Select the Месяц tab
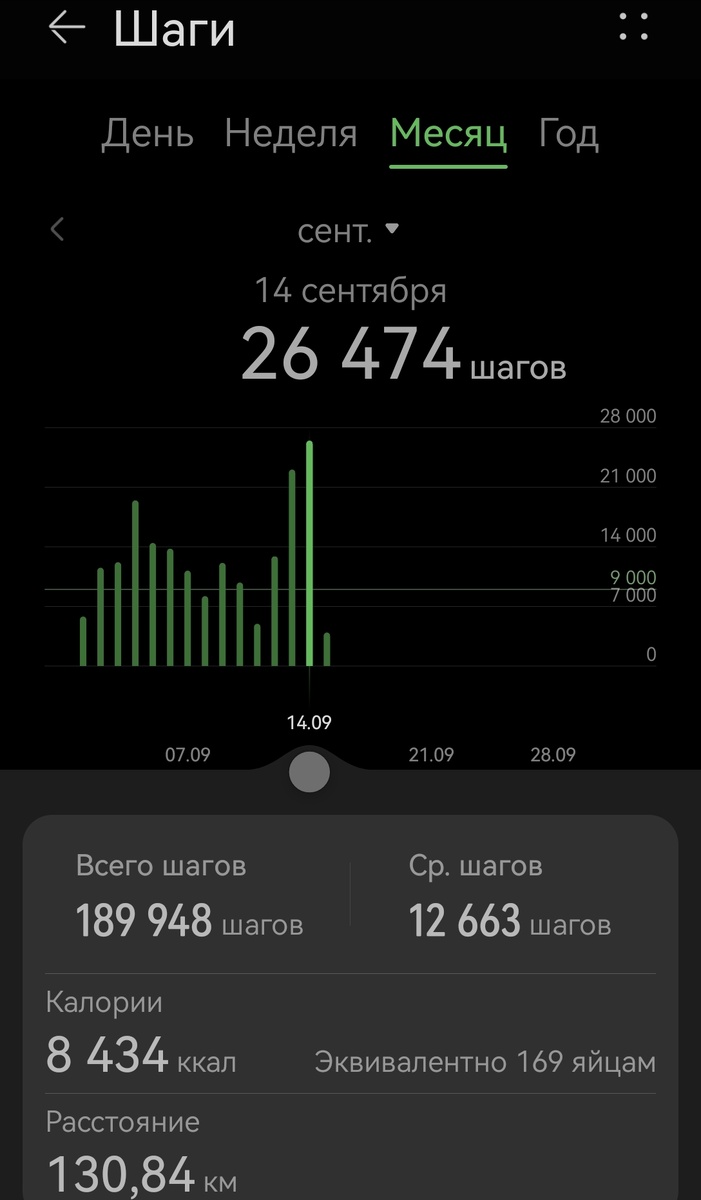 pyautogui.click(x=448, y=133)
